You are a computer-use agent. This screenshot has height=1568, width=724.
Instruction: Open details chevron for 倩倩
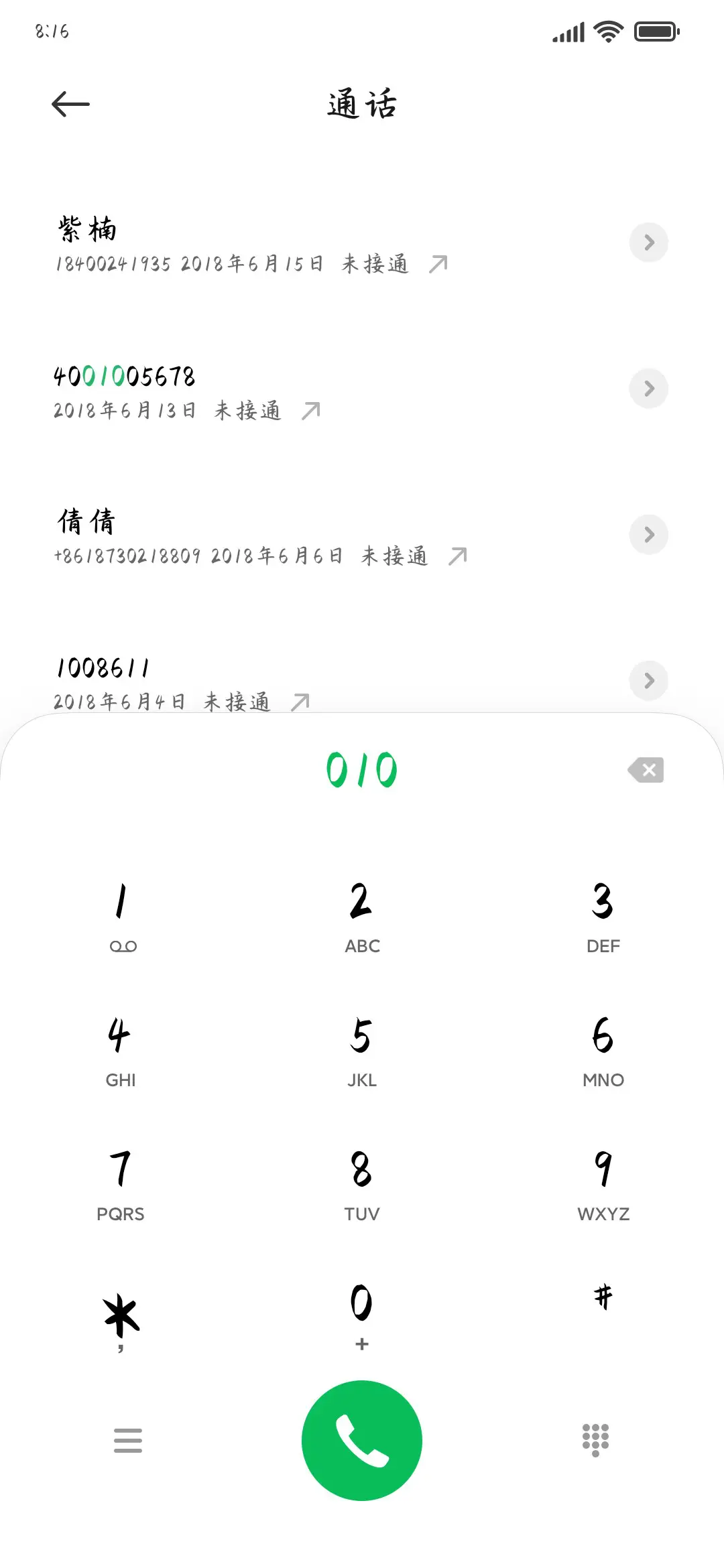(648, 535)
